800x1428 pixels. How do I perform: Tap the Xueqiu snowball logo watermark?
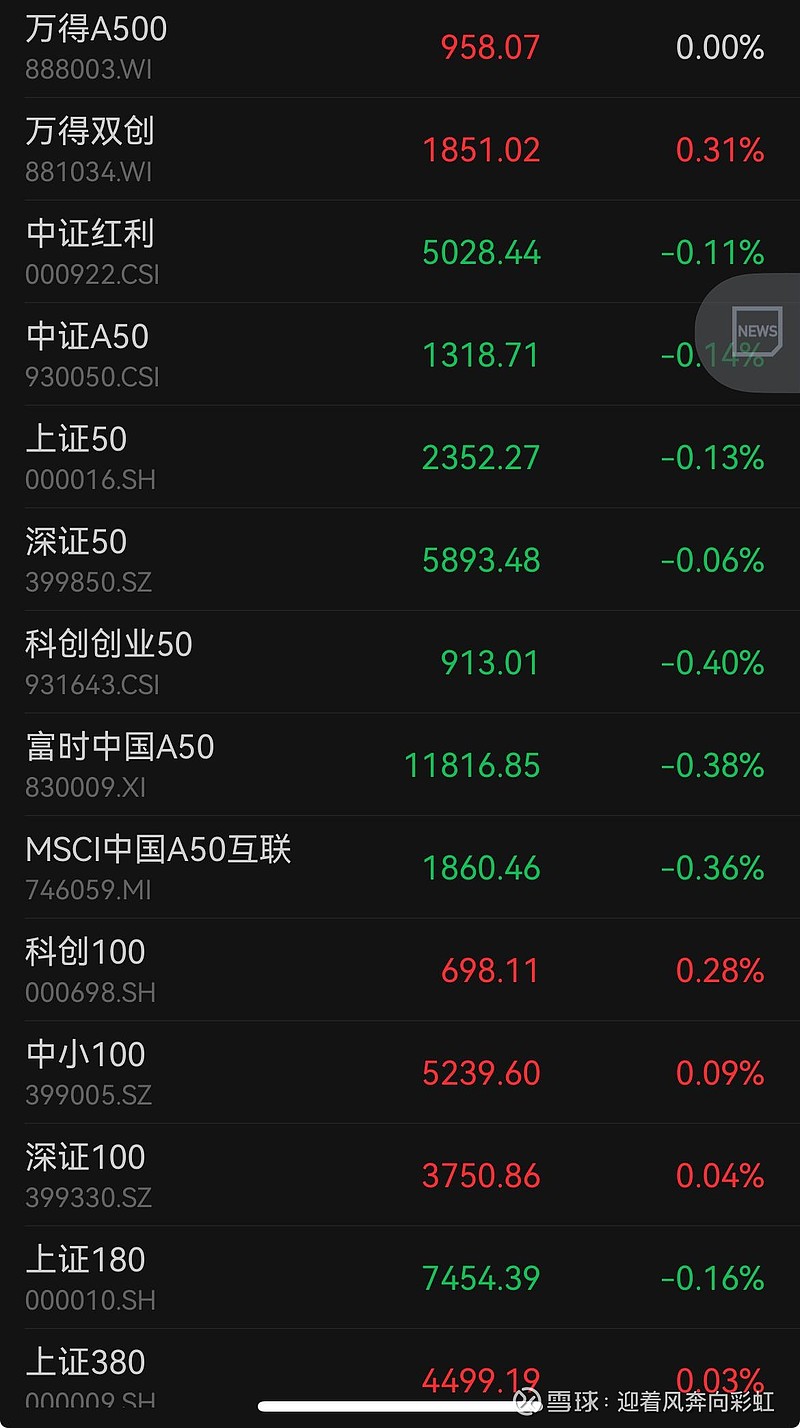(530, 1402)
